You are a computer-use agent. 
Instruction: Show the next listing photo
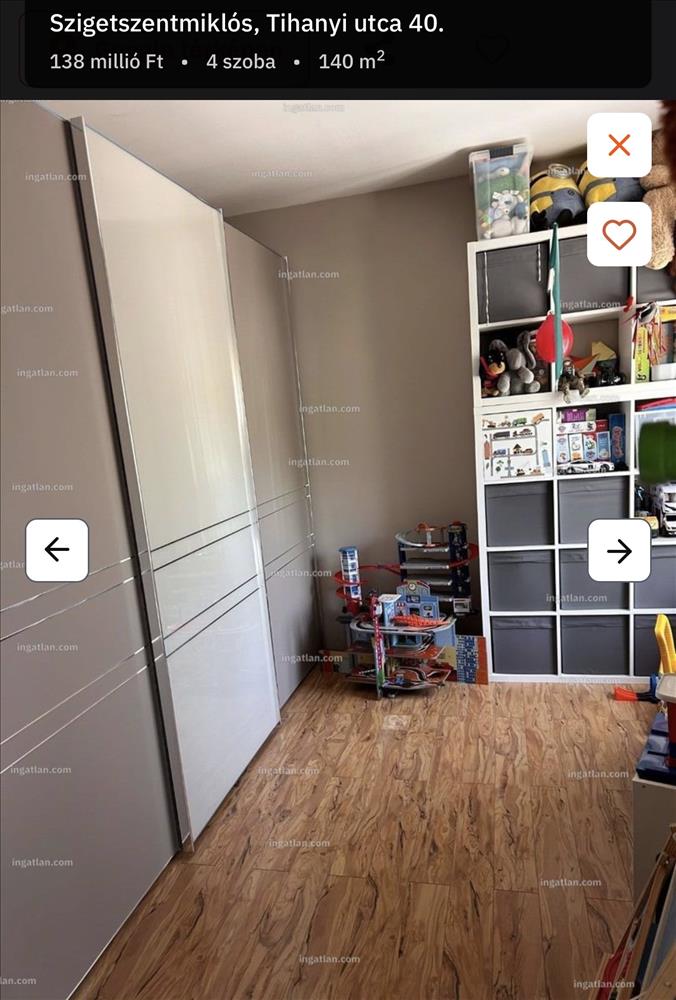click(x=619, y=550)
